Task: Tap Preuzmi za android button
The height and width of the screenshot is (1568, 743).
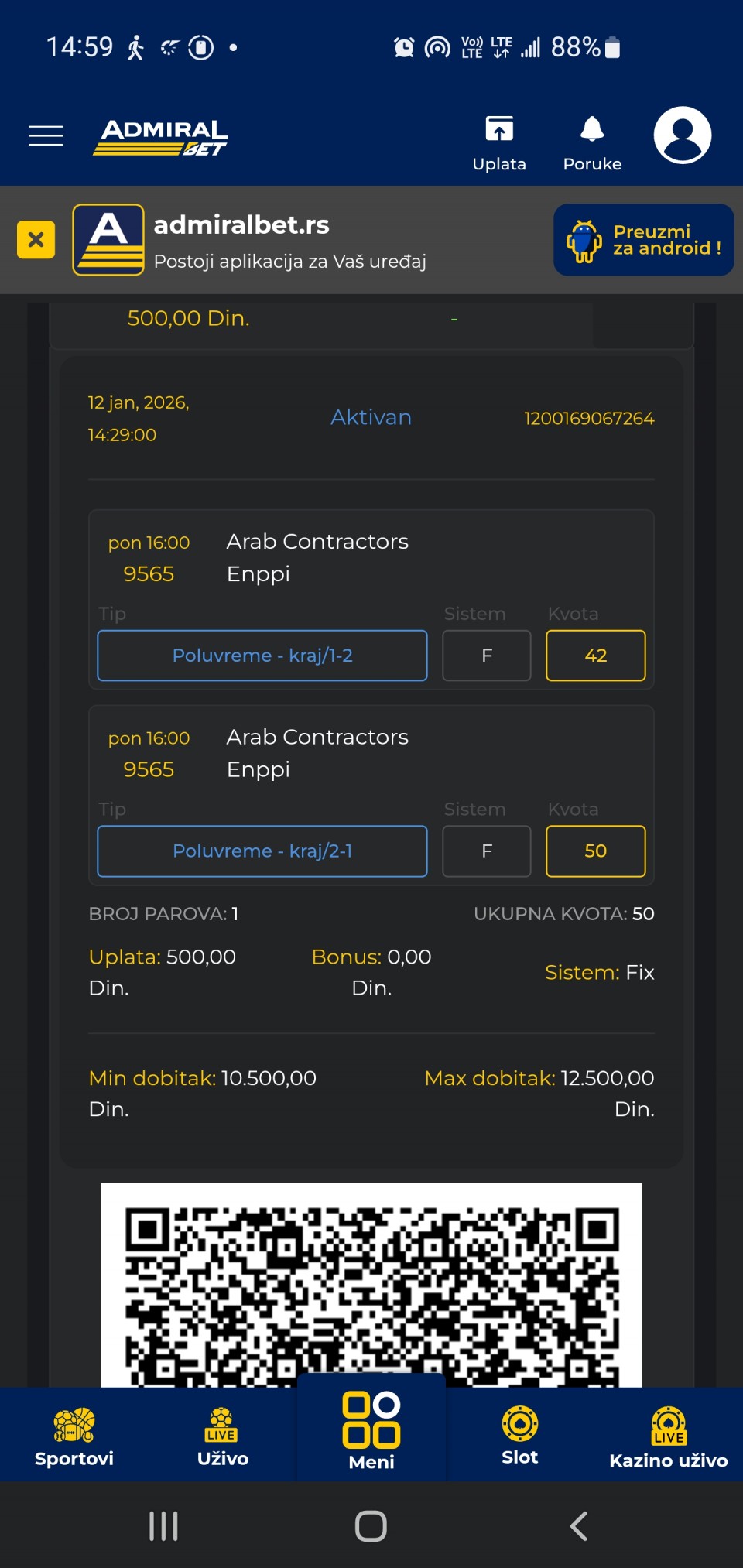Action: coord(643,240)
